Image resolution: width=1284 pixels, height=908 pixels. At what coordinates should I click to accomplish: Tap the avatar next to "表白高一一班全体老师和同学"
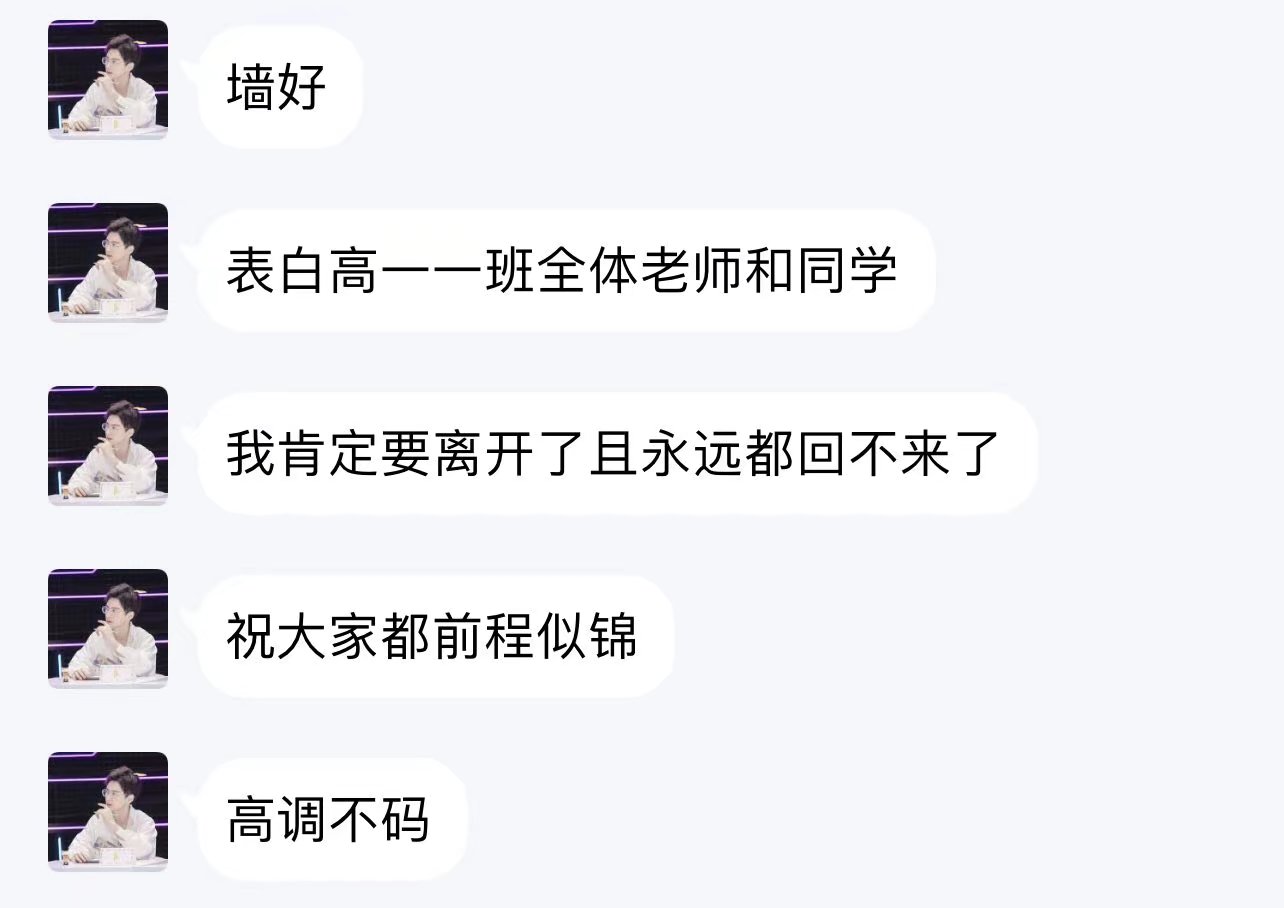(108, 263)
